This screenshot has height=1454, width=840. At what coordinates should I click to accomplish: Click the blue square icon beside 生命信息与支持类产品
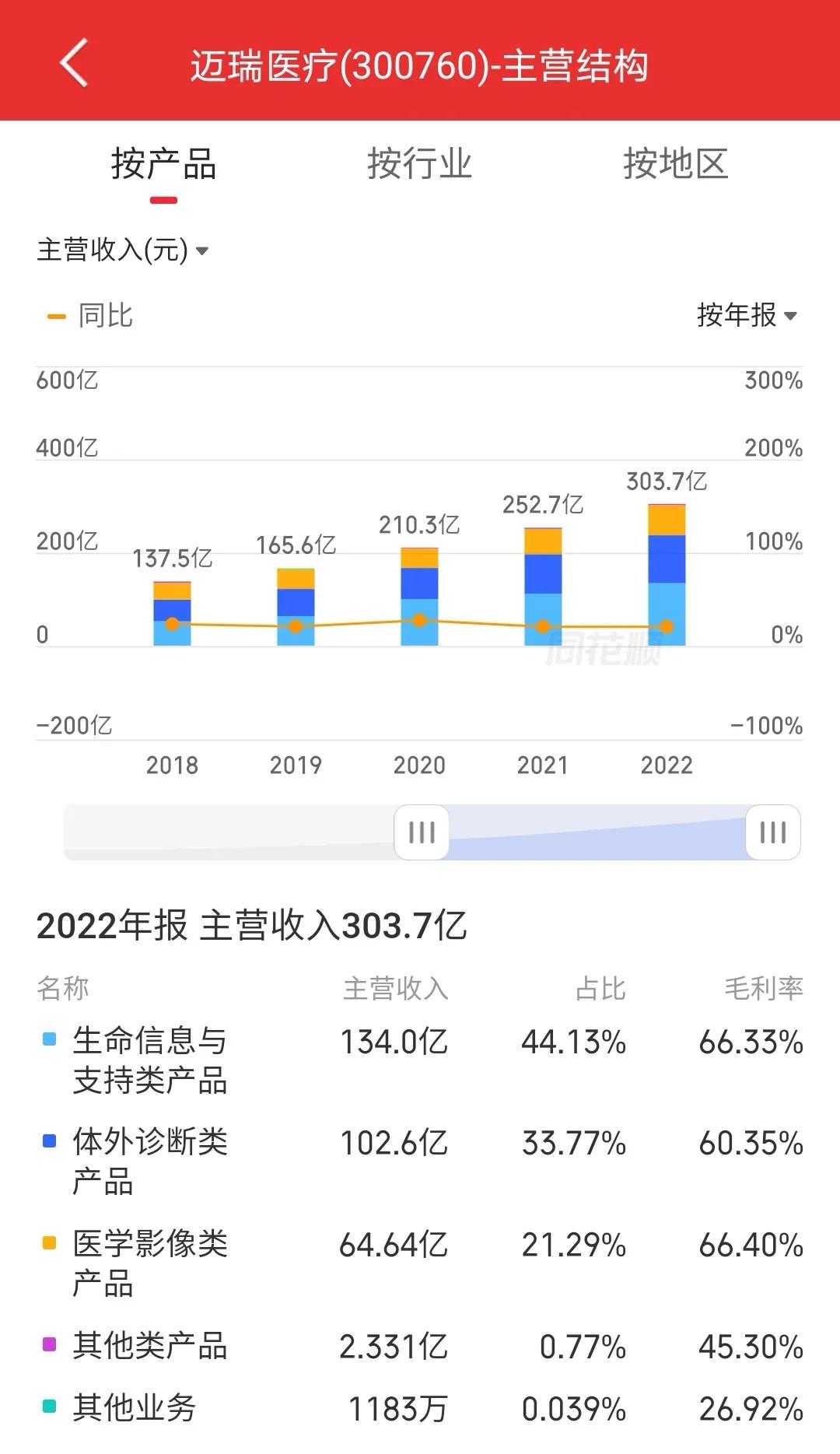tap(48, 1037)
